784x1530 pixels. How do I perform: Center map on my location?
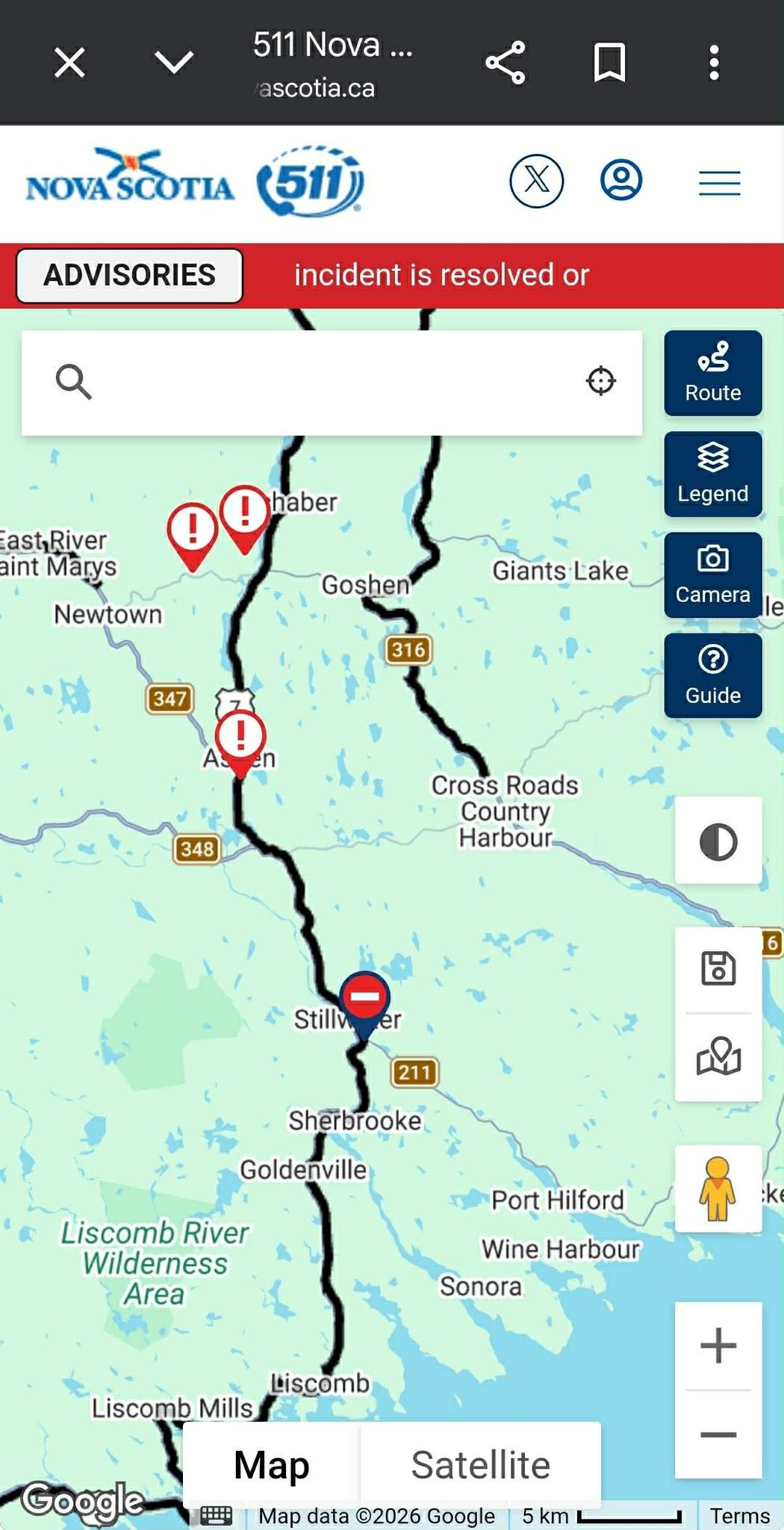pyautogui.click(x=600, y=381)
